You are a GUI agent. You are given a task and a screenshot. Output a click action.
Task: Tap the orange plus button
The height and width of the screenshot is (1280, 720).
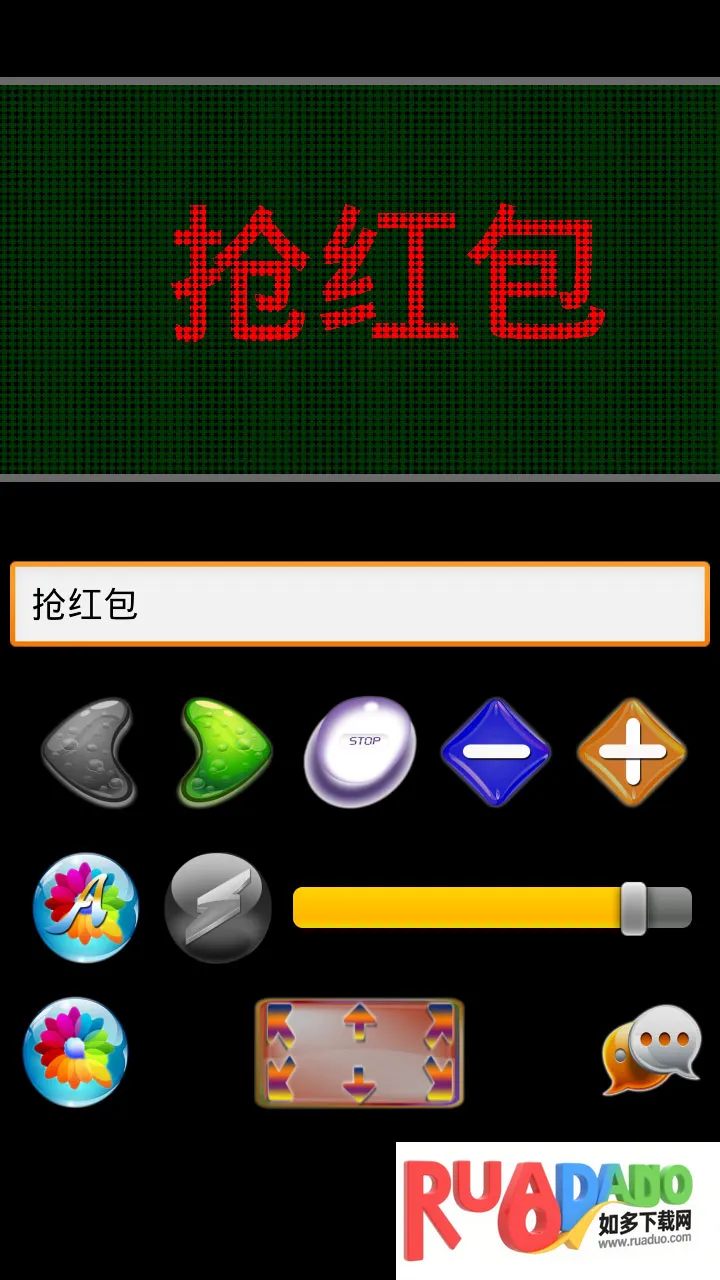(632, 752)
